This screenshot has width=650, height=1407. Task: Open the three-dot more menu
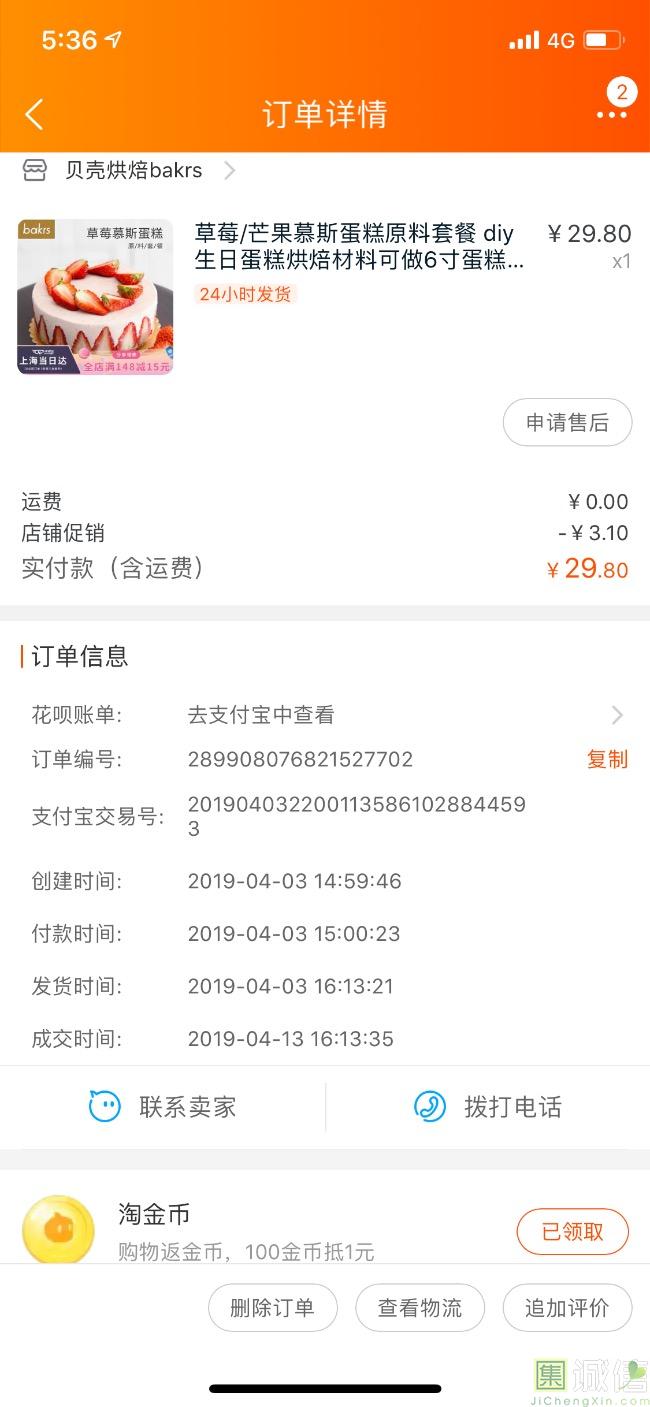point(611,114)
